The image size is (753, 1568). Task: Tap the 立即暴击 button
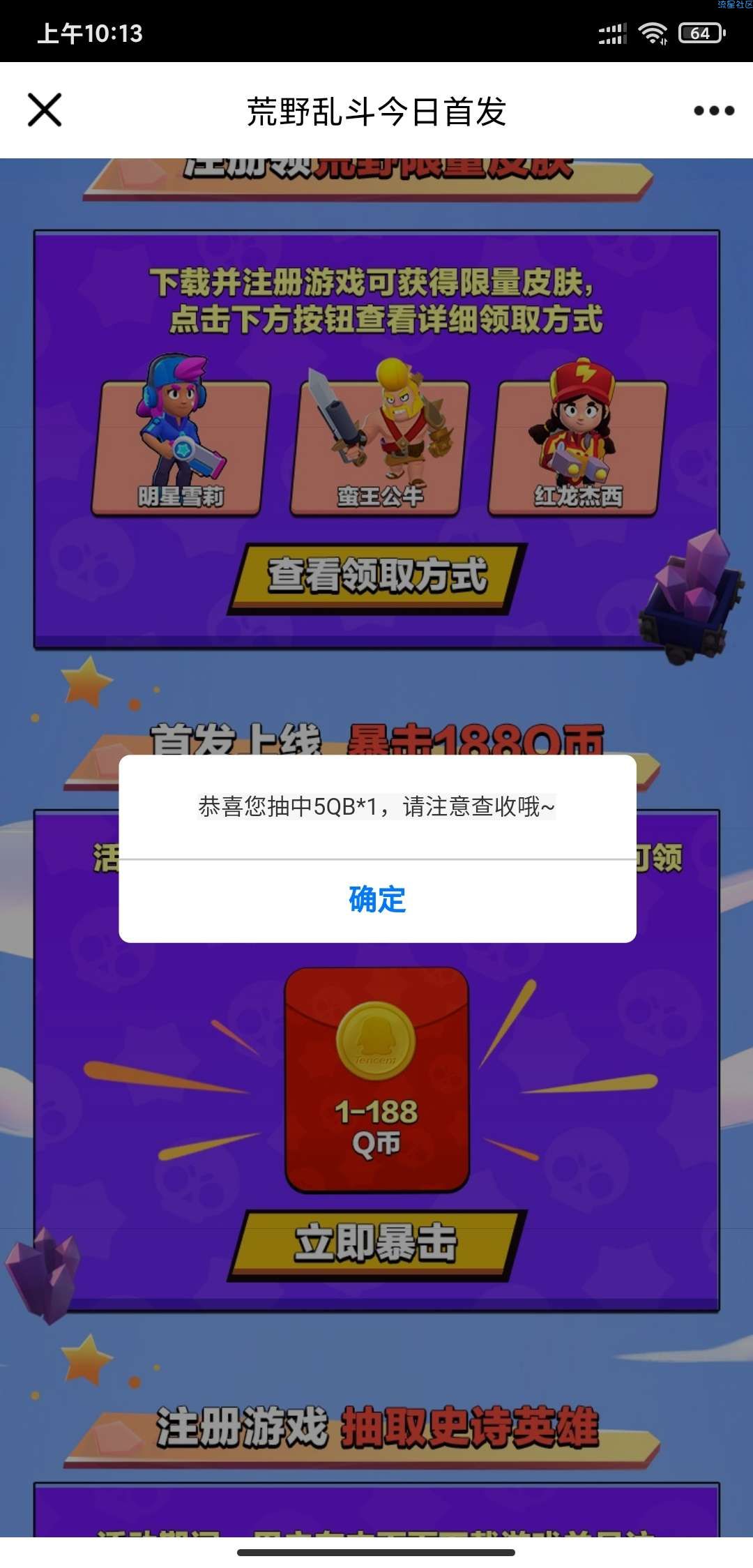click(x=376, y=1244)
